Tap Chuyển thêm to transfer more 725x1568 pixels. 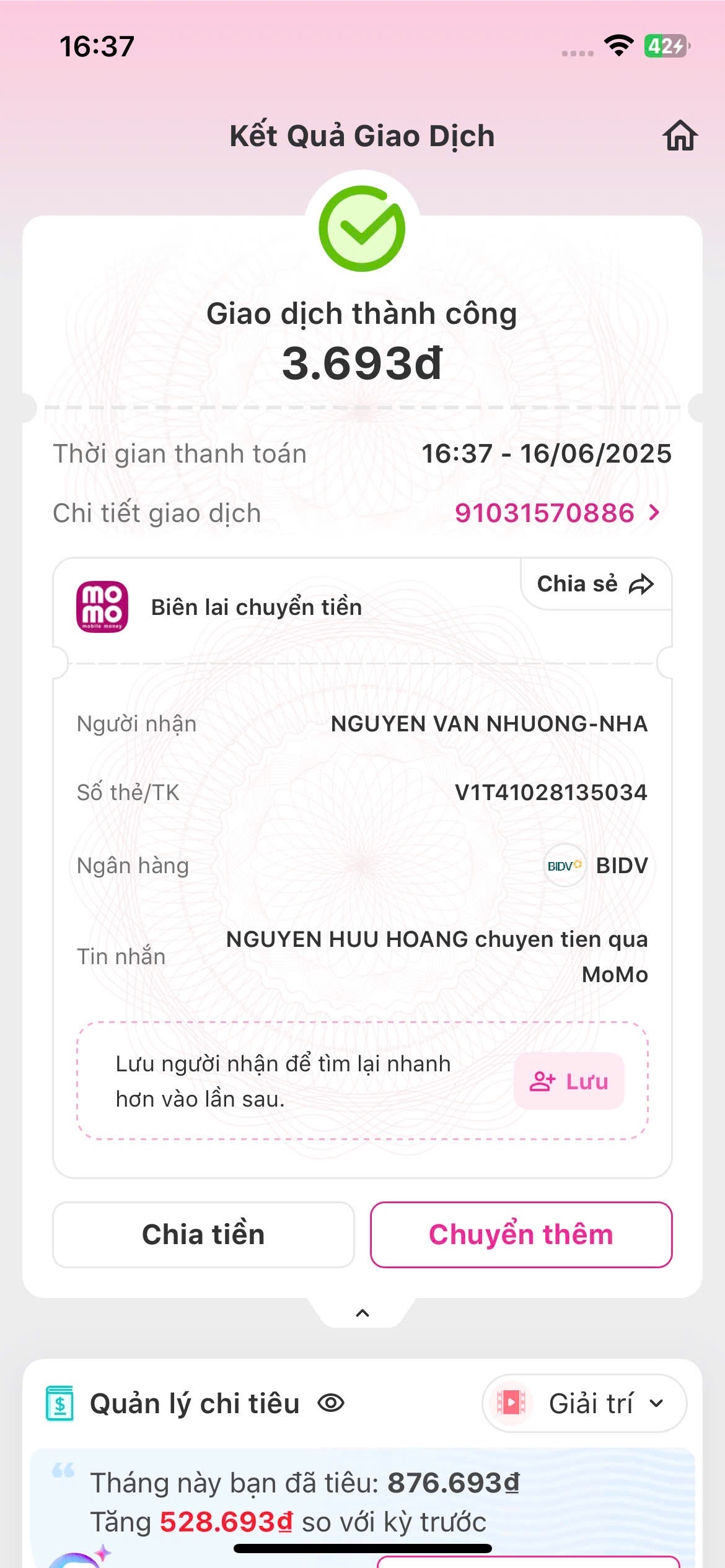click(x=521, y=1234)
